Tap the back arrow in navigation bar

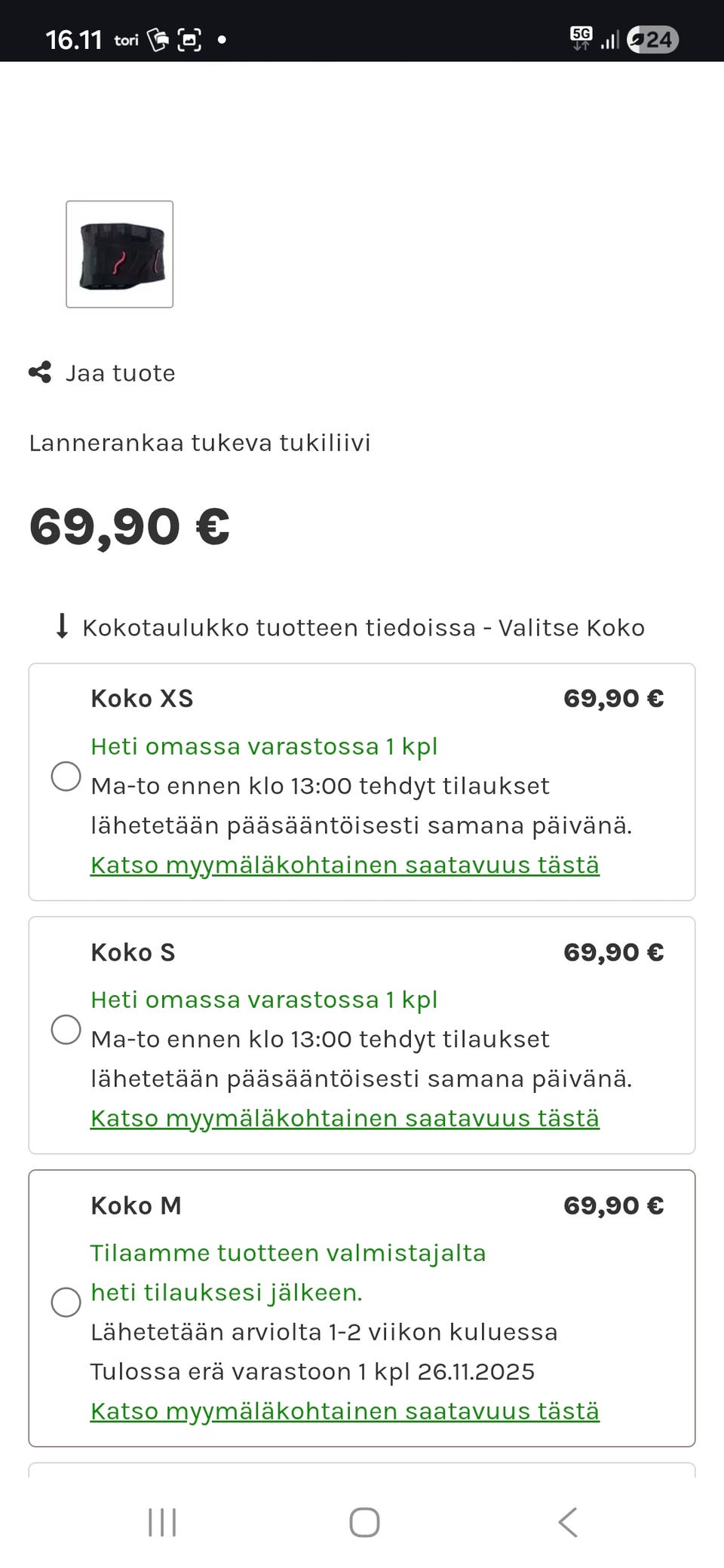pos(567,1522)
